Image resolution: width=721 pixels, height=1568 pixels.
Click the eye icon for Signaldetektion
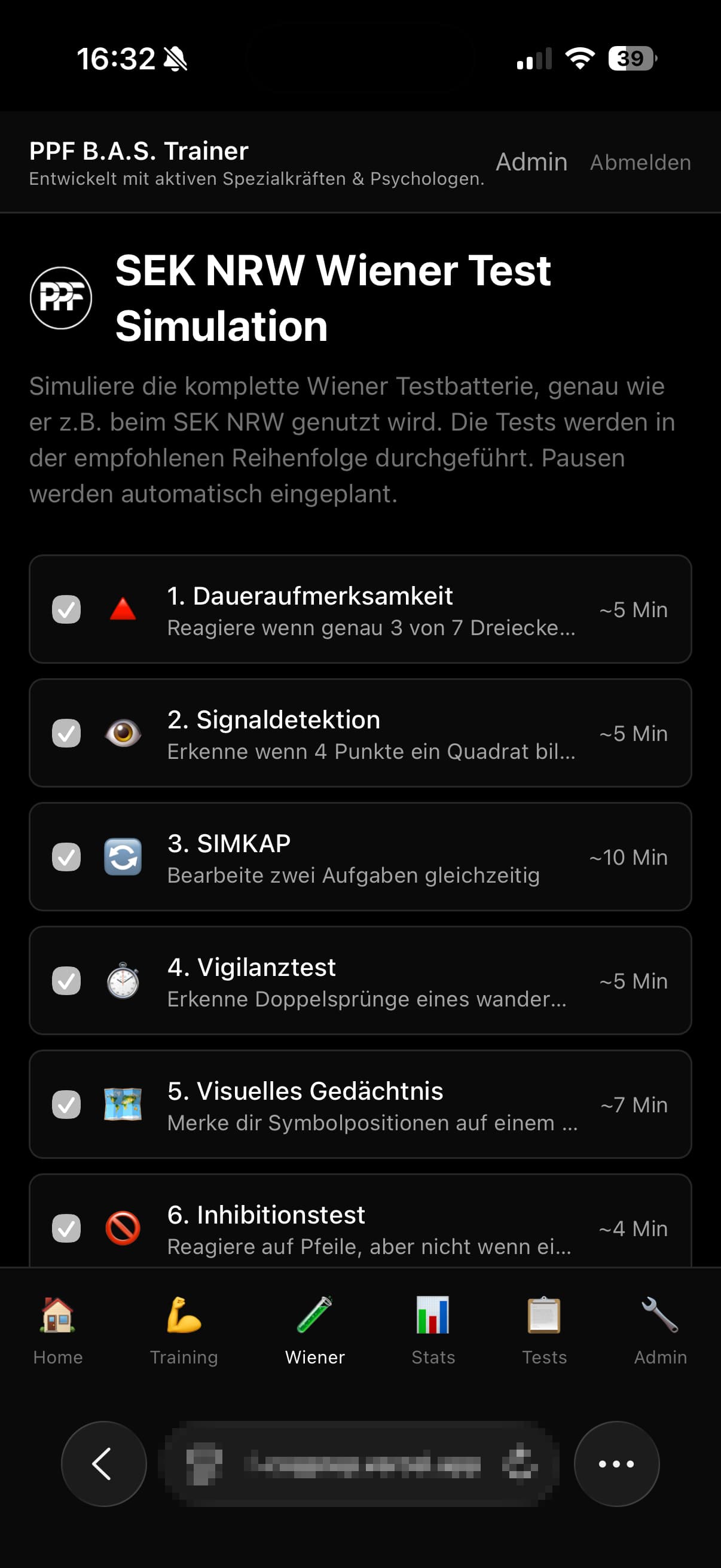pos(123,734)
